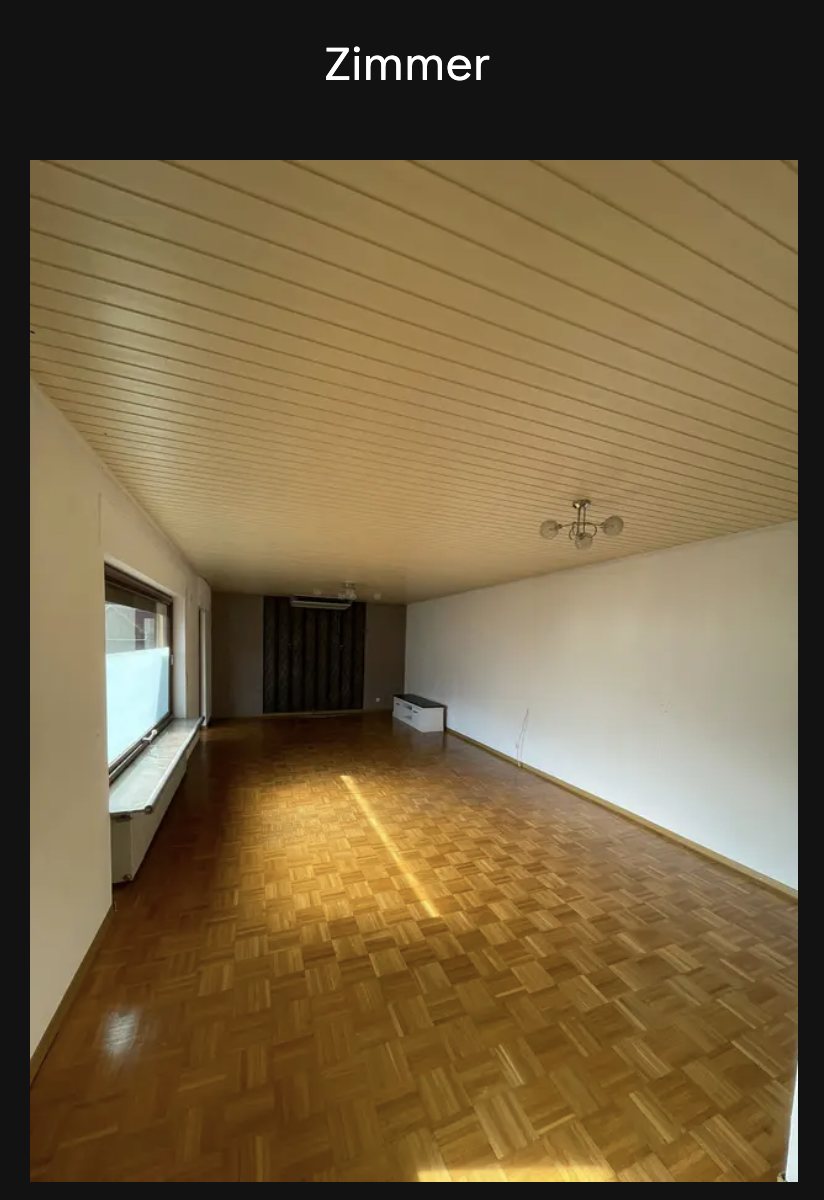Screen dimensions: 824x1200
Task: Open the Zimmer room photo
Action: (x=413, y=670)
